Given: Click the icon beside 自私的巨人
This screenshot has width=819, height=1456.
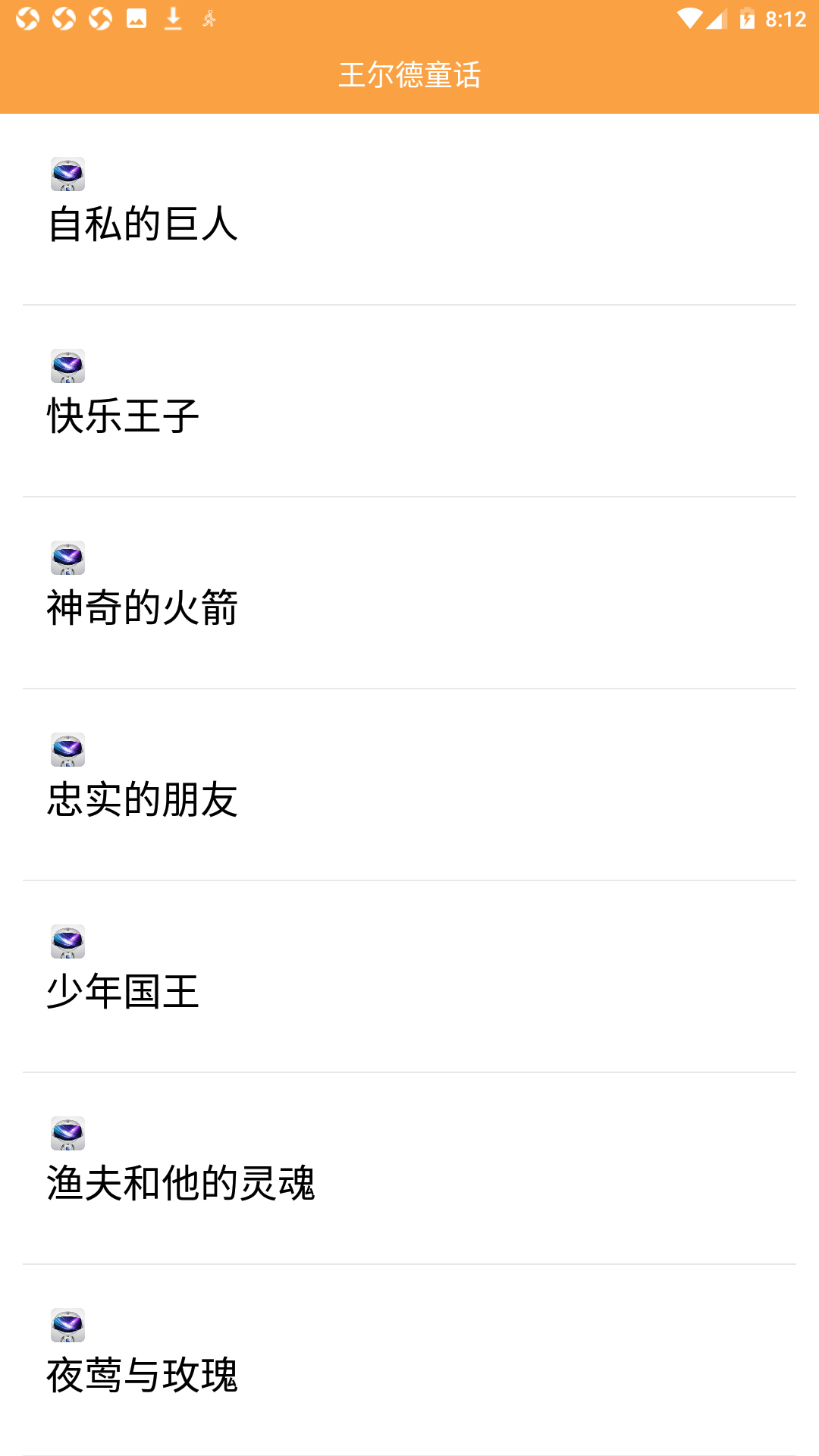Looking at the screenshot, I should 67,175.
